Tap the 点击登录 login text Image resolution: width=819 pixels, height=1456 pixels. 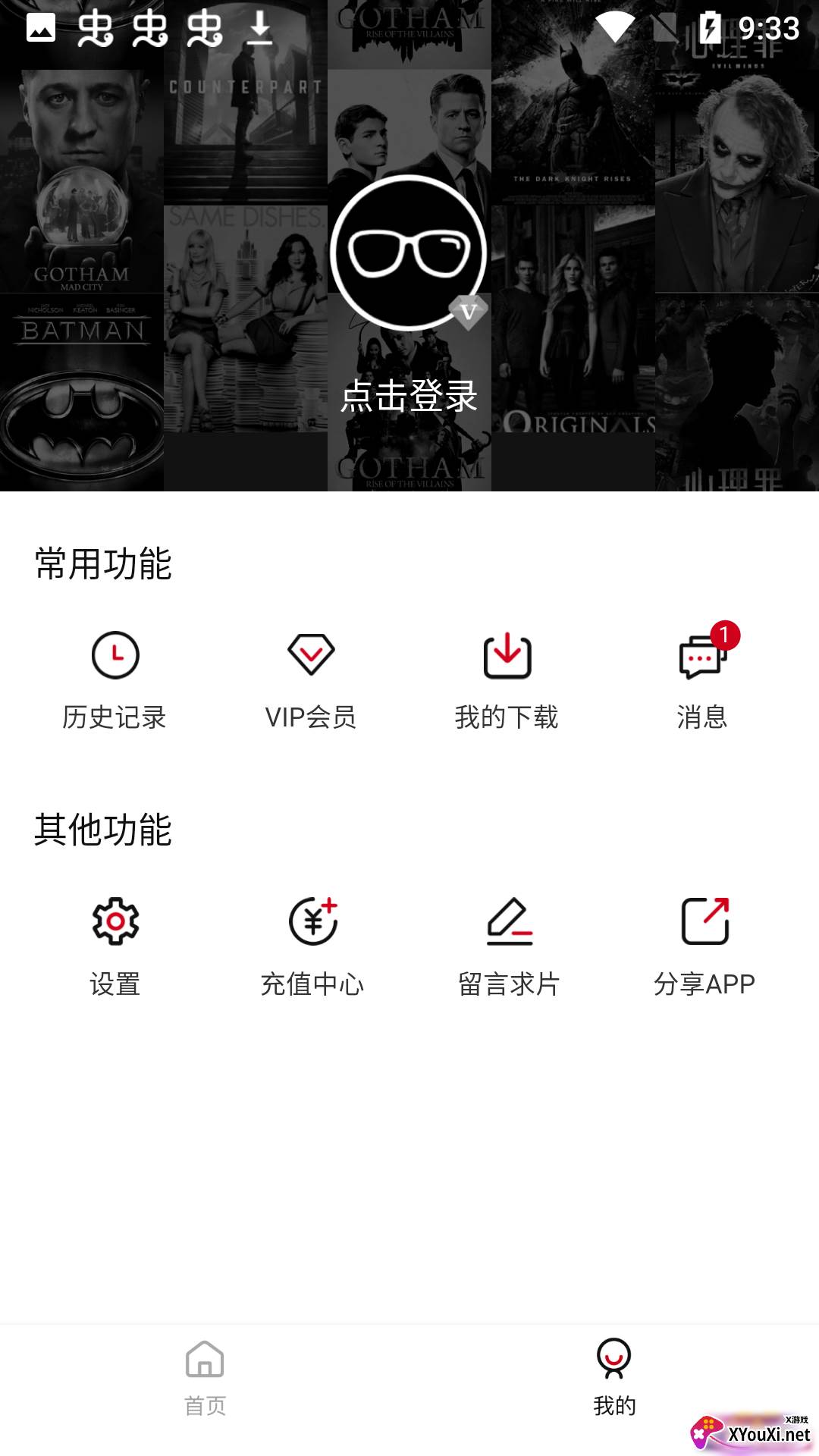[x=409, y=396]
